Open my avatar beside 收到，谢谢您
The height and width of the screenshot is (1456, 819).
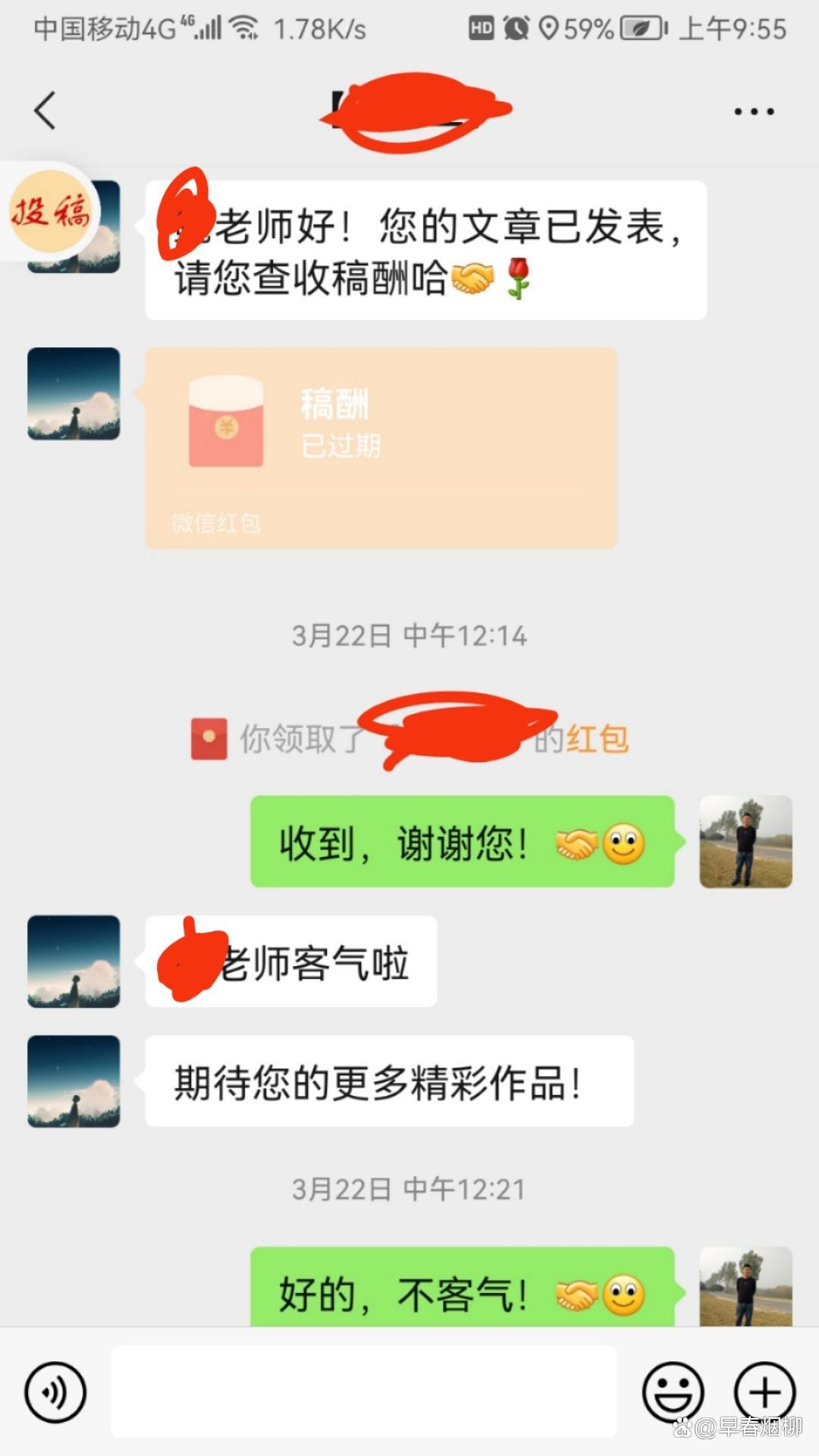coord(745,842)
